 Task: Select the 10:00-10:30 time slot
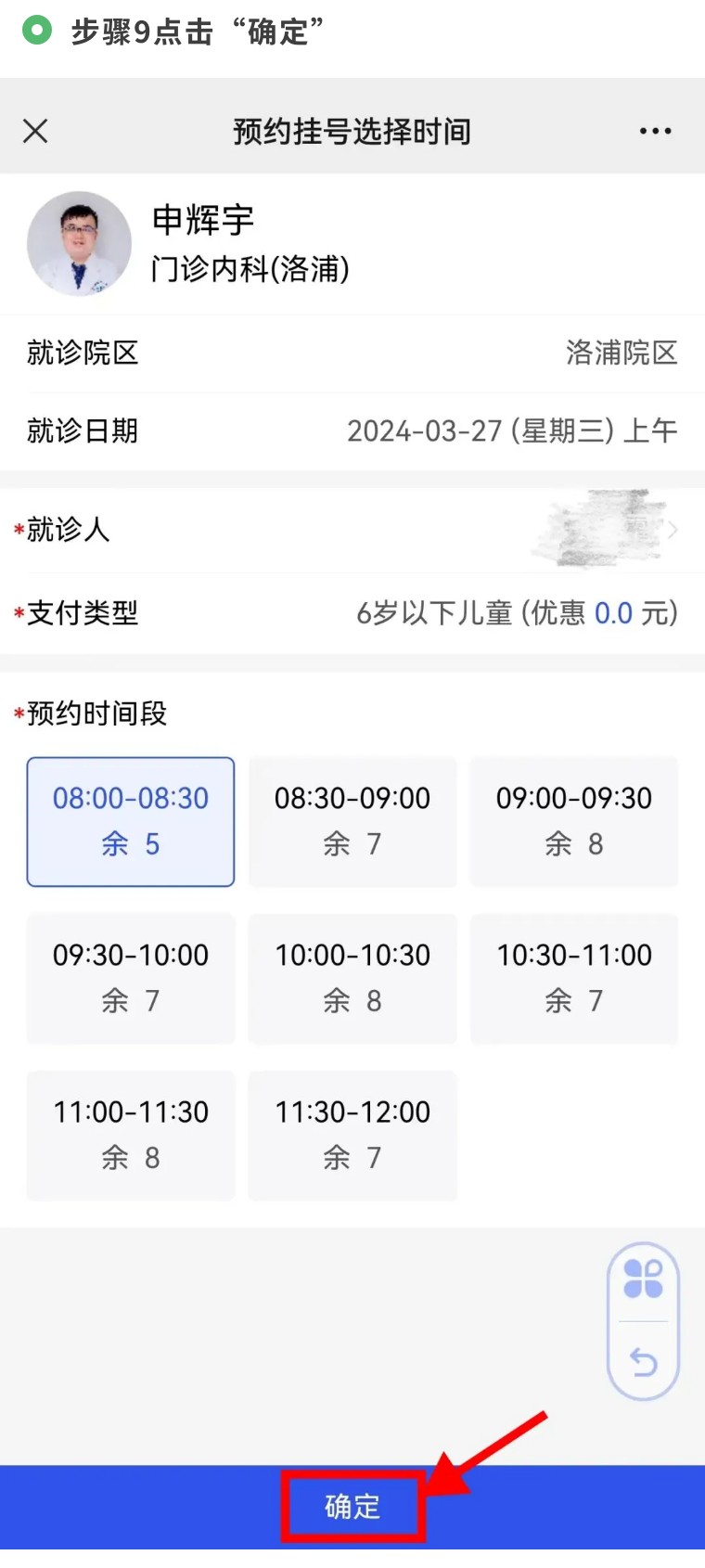point(352,978)
